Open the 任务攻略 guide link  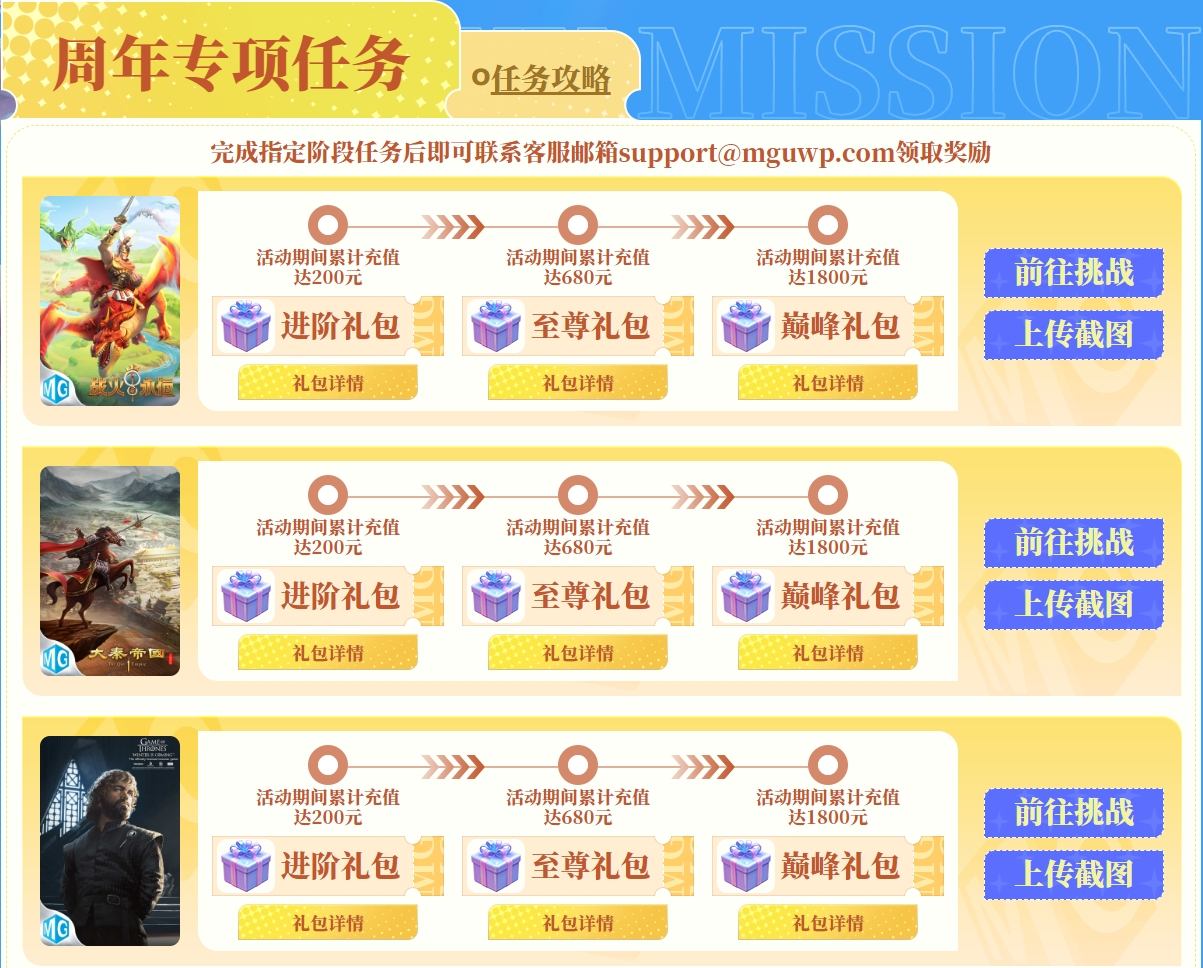[549, 79]
